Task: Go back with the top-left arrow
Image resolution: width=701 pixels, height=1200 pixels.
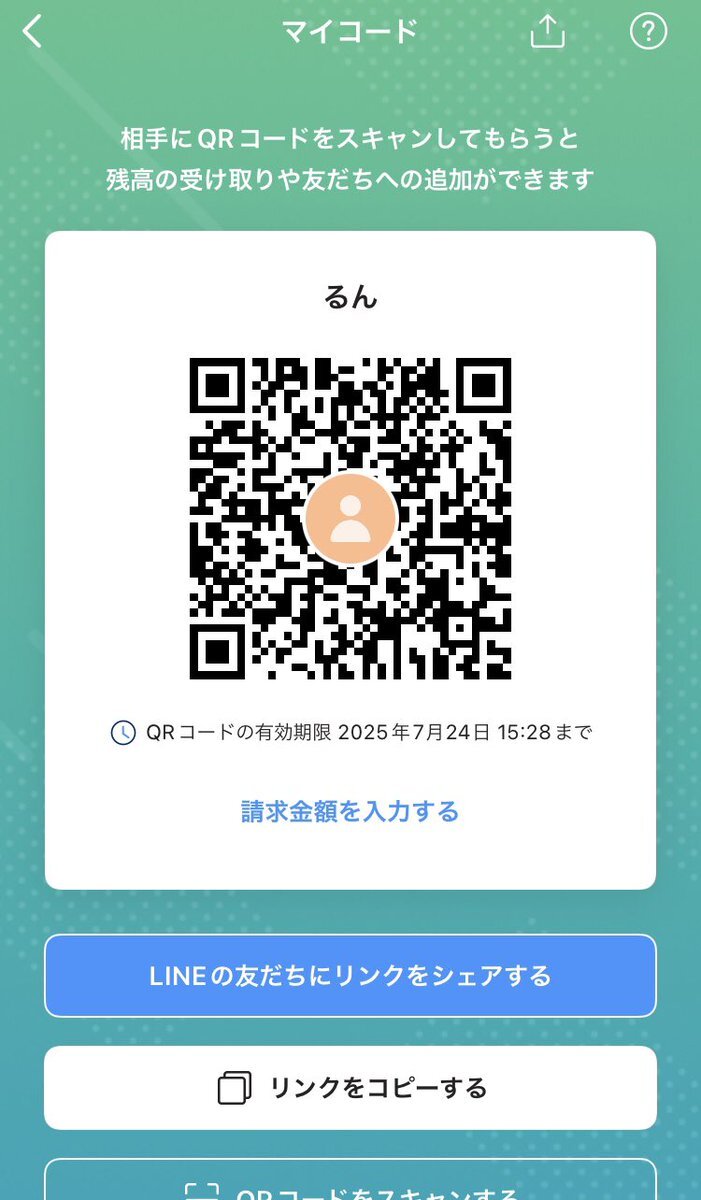Action: click(x=33, y=31)
